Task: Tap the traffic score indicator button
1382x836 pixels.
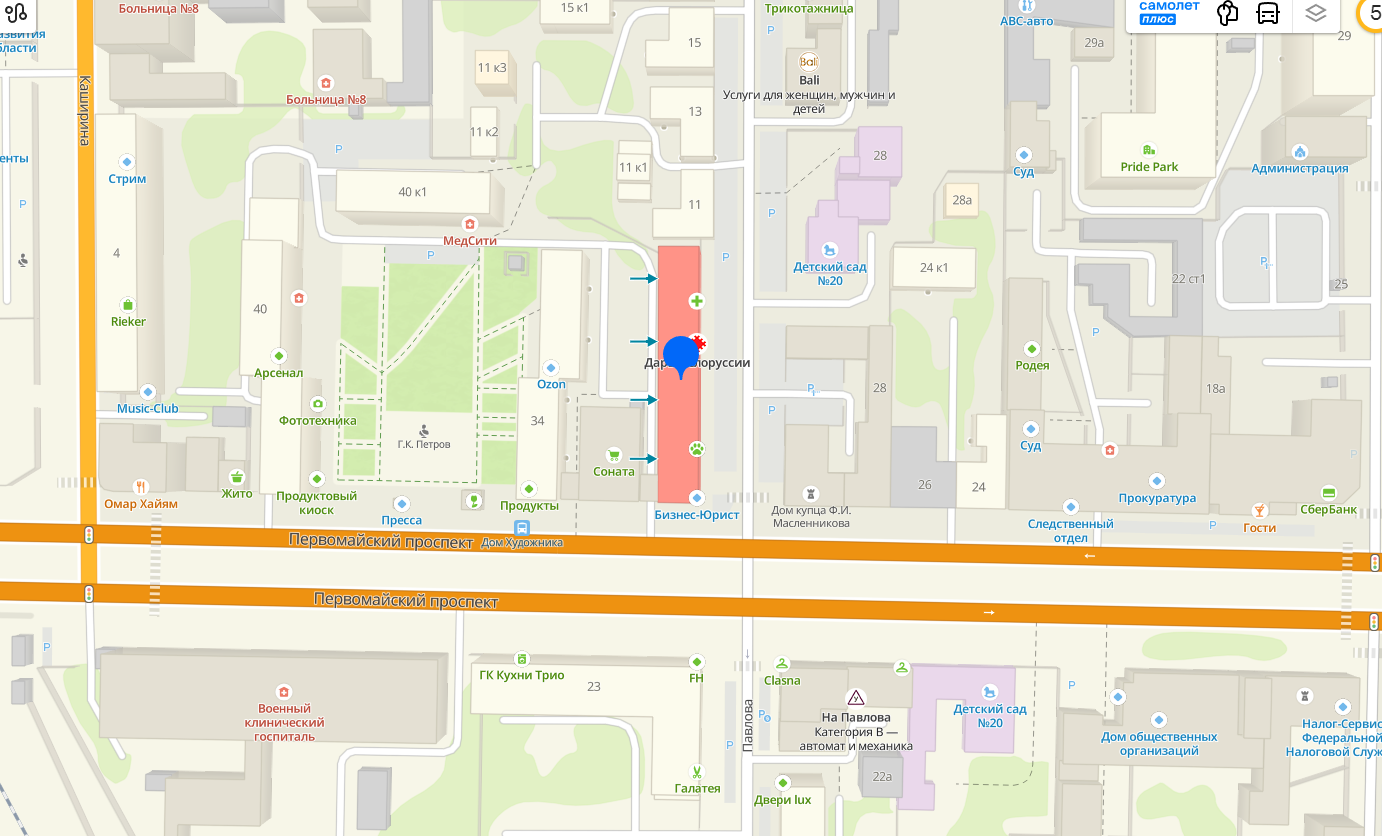Action: (x=1370, y=14)
